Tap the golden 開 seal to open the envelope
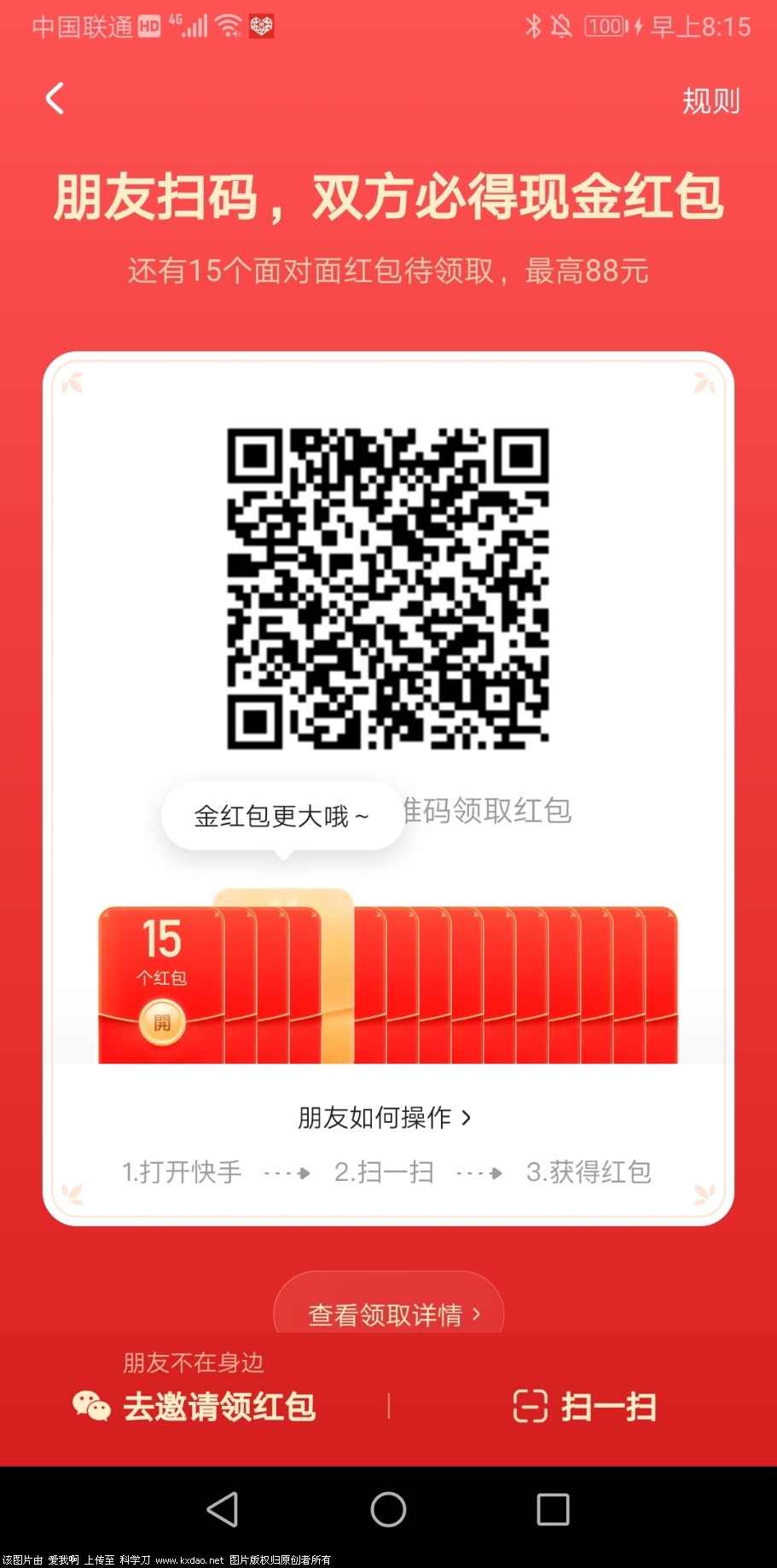Image resolution: width=777 pixels, height=1568 pixels. pyautogui.click(x=163, y=1022)
